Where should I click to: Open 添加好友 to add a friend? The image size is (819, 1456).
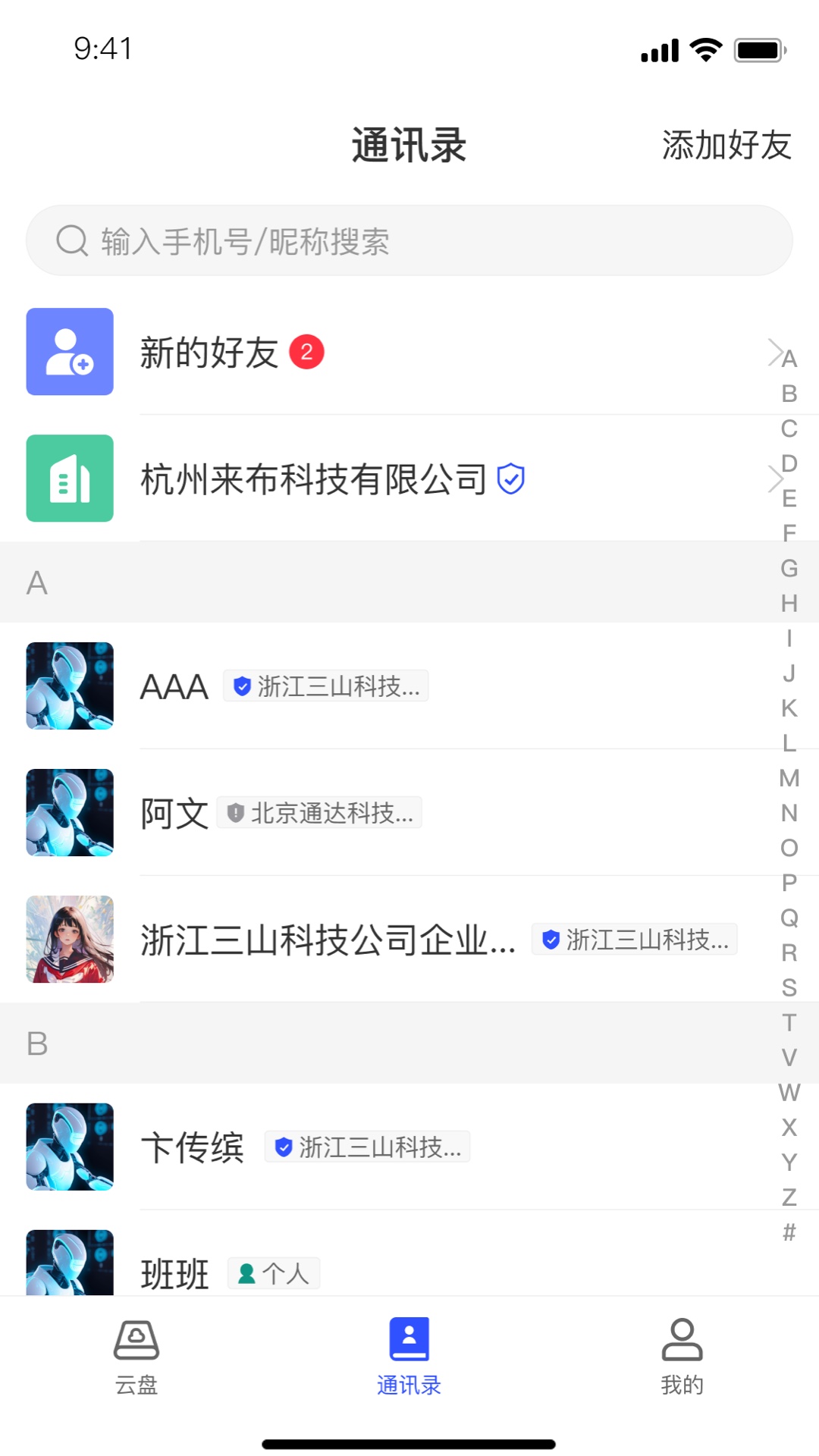(725, 146)
